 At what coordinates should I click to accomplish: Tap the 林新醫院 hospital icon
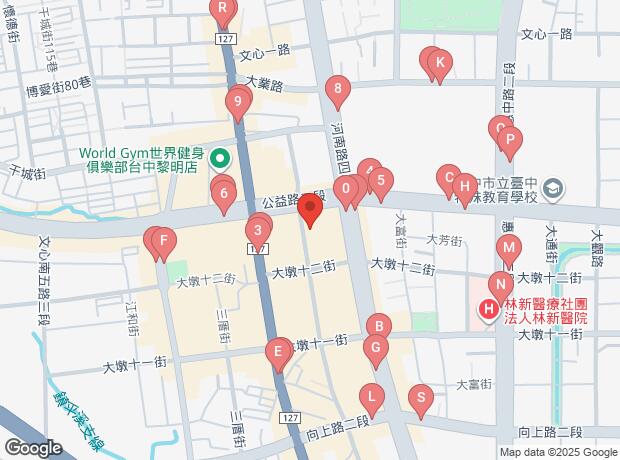coord(487,310)
